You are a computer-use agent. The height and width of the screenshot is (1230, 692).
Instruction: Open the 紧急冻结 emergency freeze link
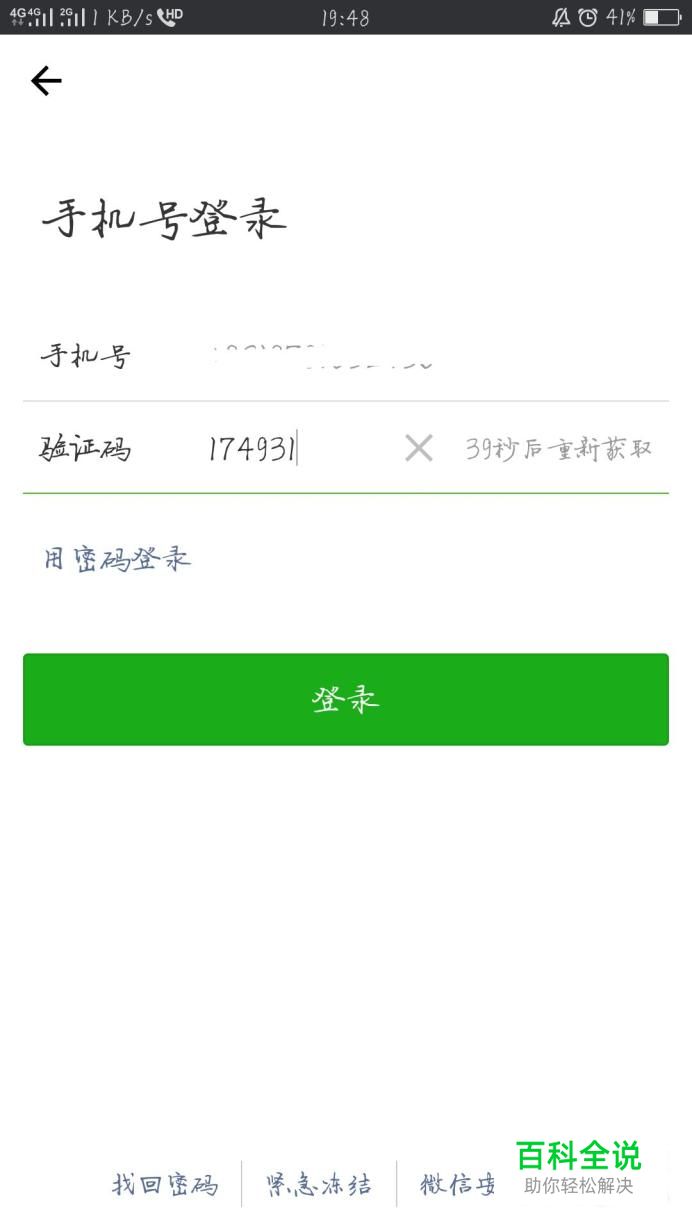click(319, 1185)
